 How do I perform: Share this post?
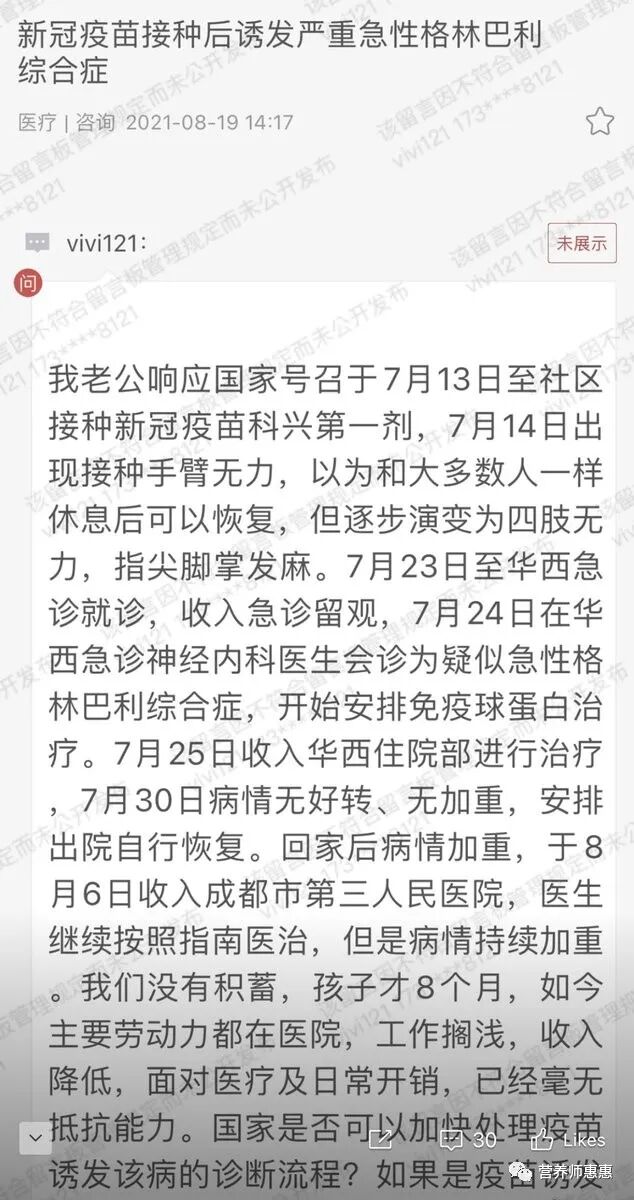coord(381,1138)
